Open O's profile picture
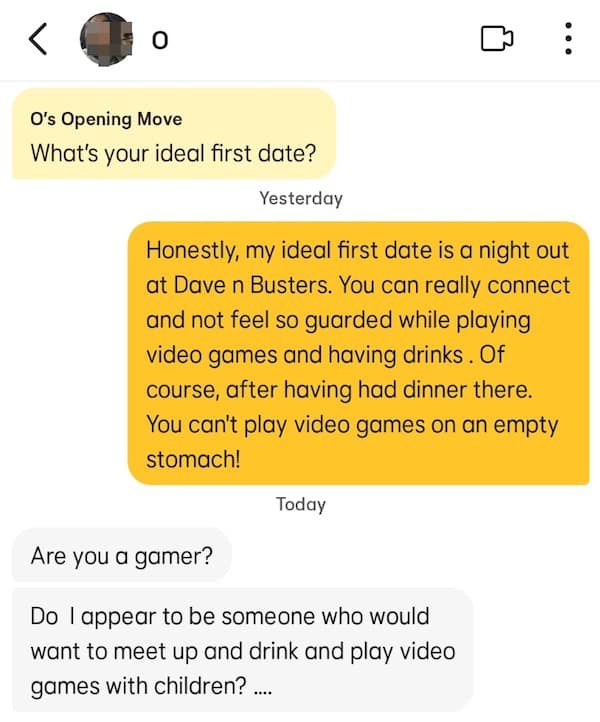Image resolution: width=600 pixels, height=722 pixels. pos(106,40)
